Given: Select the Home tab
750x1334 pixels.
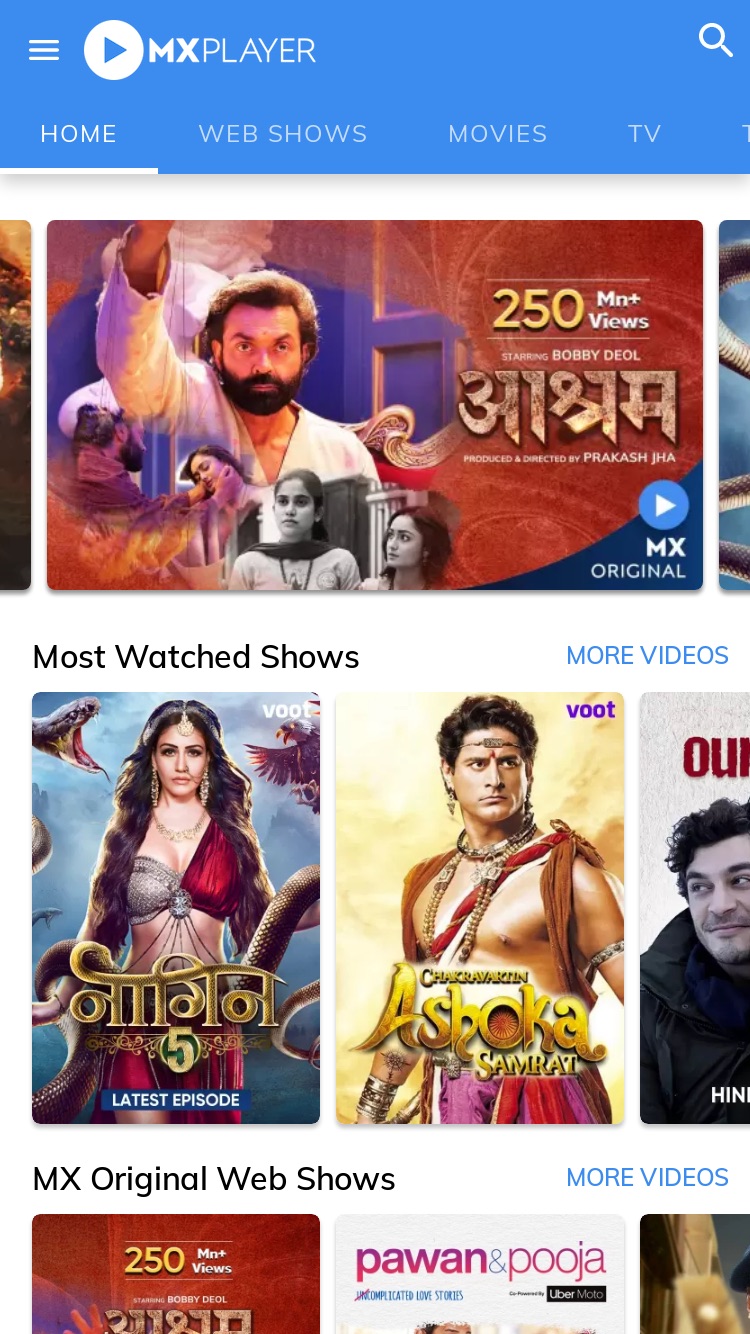Looking at the screenshot, I should click(79, 134).
